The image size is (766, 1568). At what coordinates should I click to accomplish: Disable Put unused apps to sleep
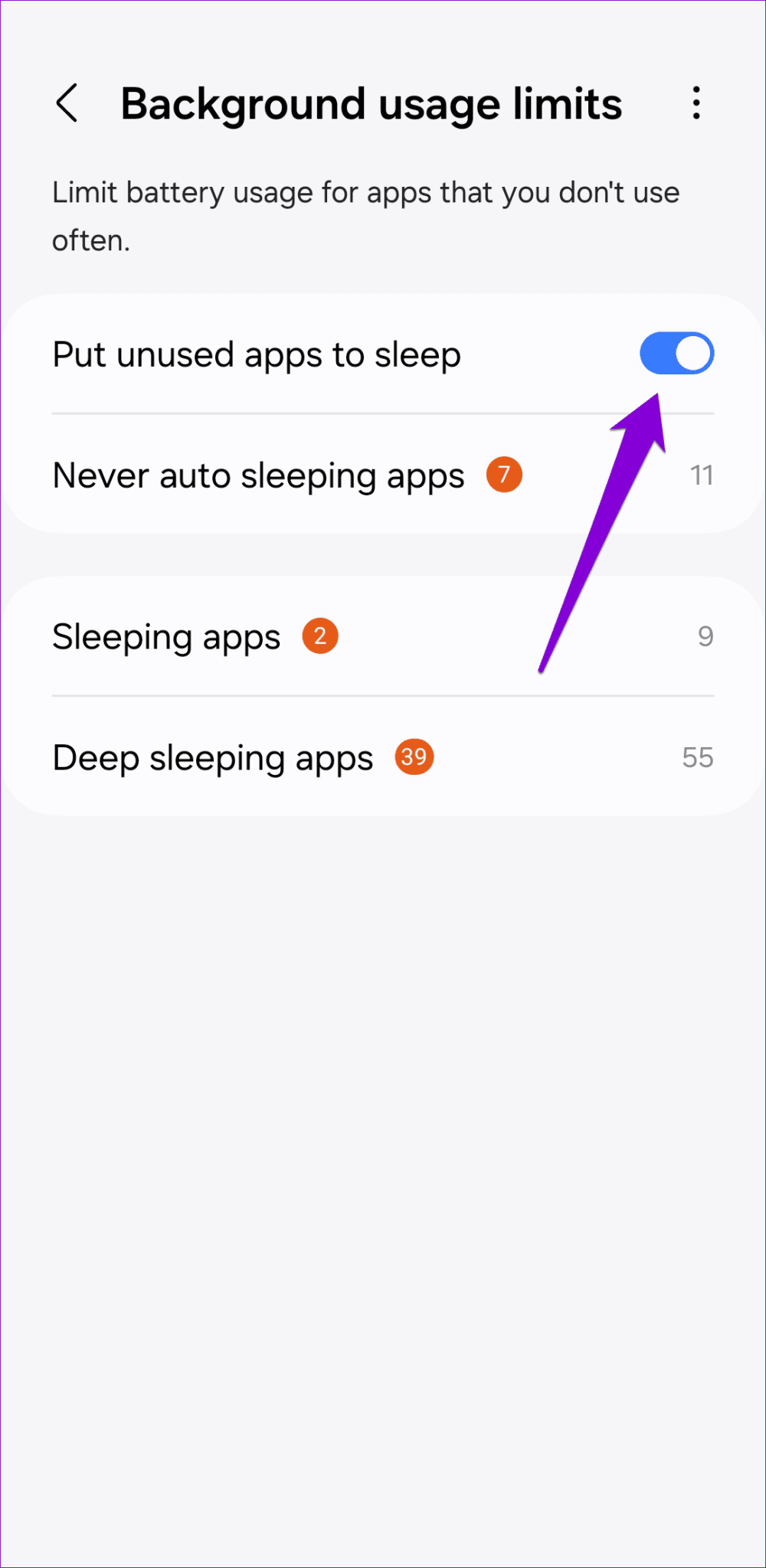[x=676, y=353]
